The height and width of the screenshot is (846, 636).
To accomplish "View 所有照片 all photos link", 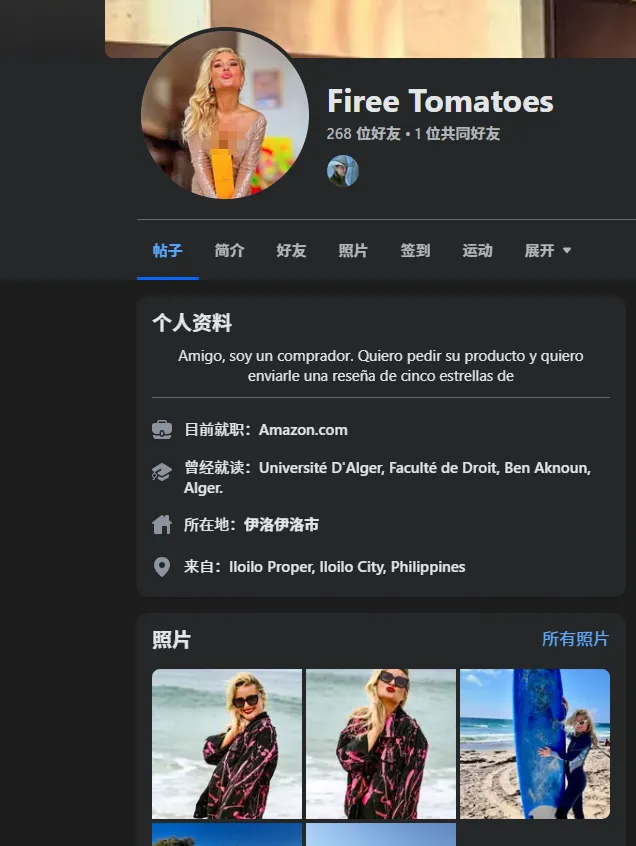I will (574, 639).
